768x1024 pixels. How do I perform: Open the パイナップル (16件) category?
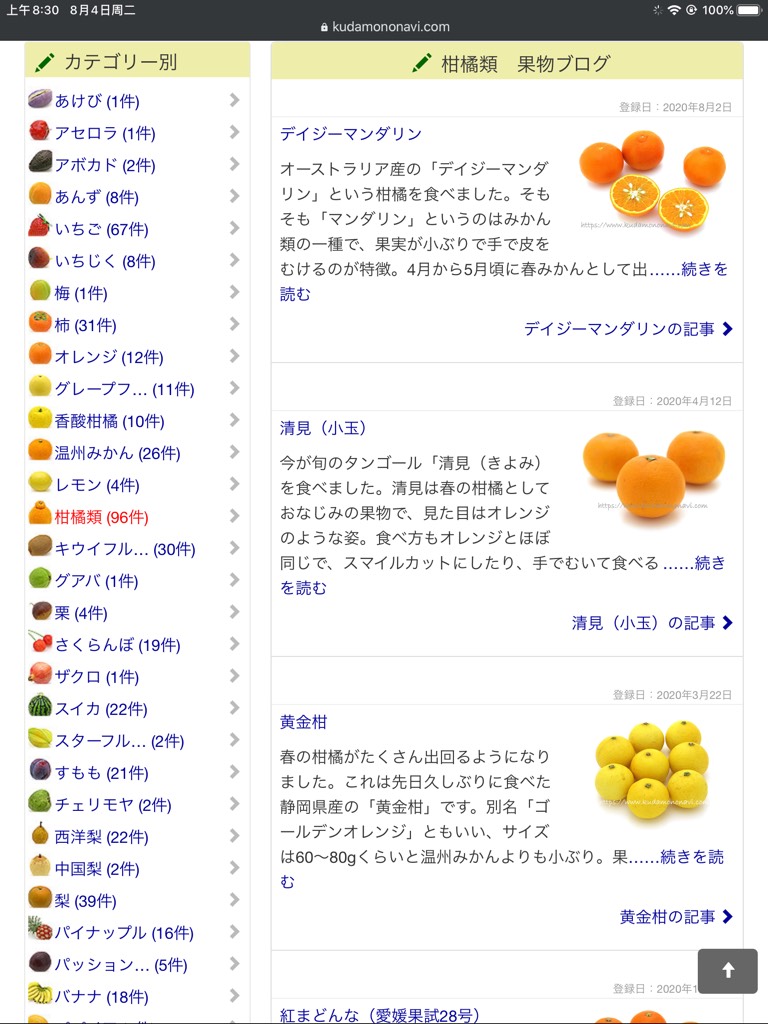pos(123,933)
